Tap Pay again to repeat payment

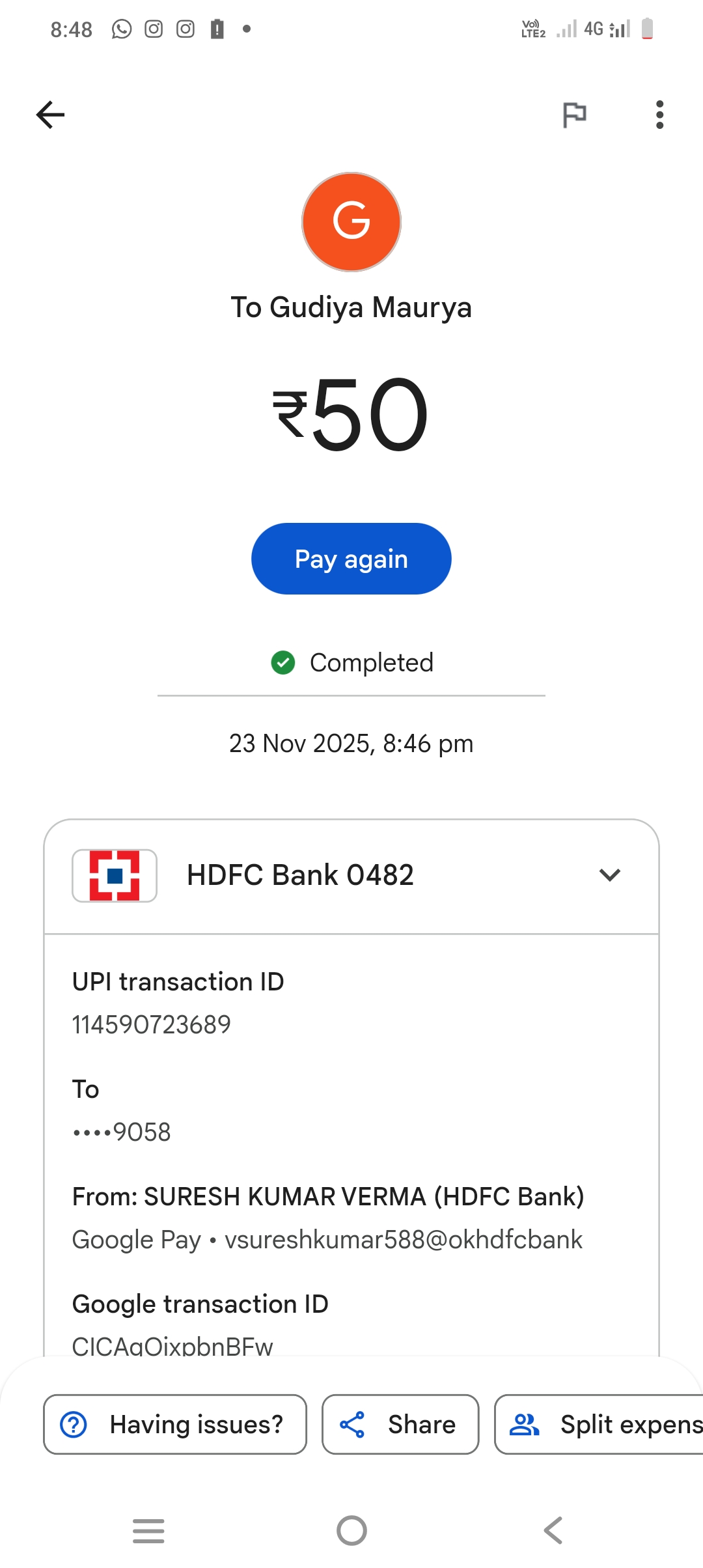point(351,559)
